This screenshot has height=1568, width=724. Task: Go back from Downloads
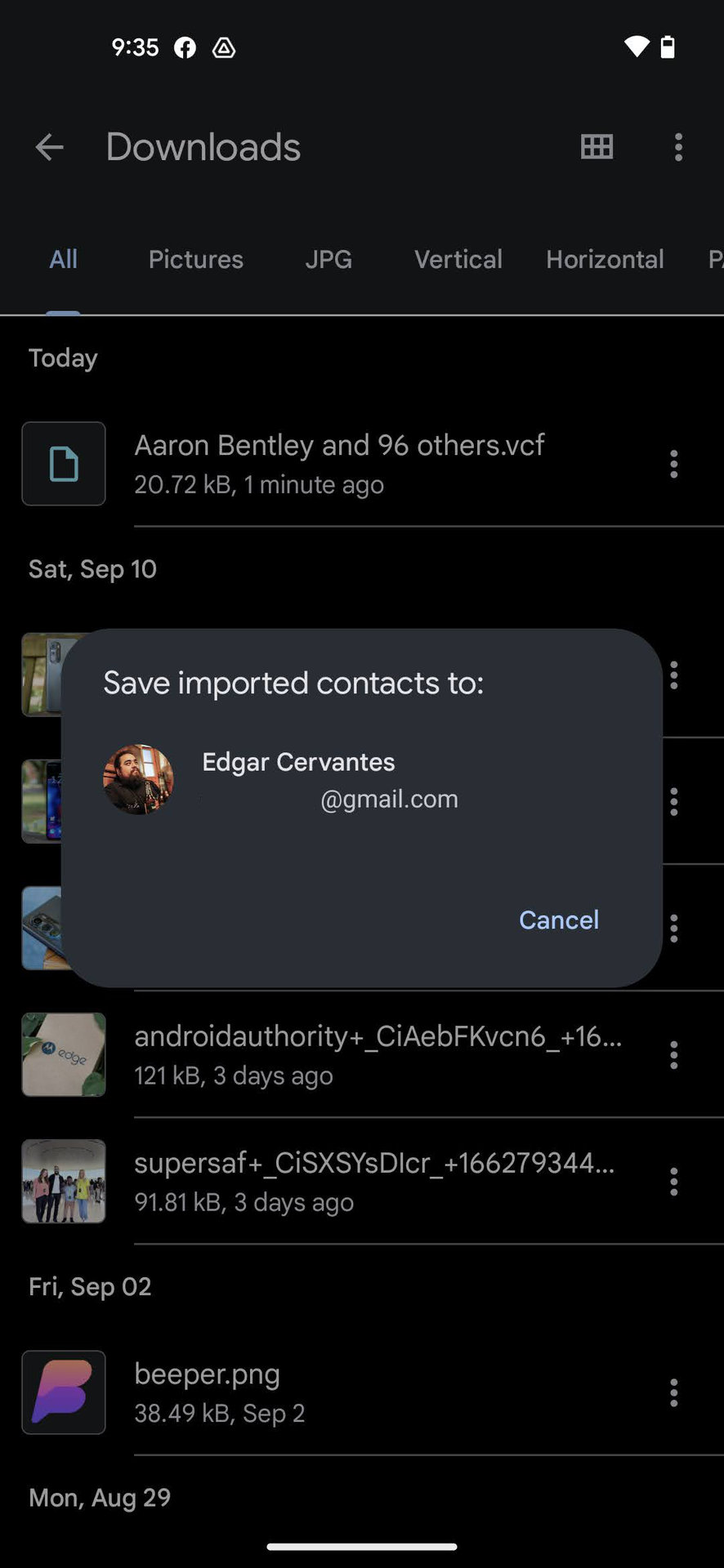[50, 147]
